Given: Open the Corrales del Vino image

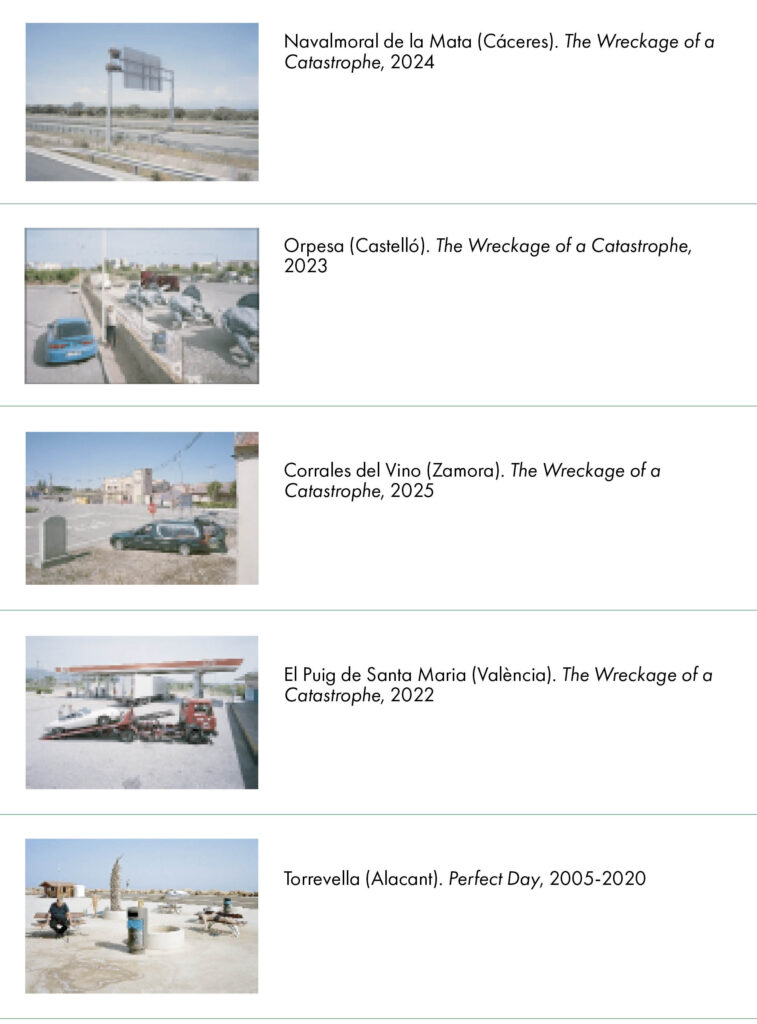Looking at the screenshot, I should point(142,508).
